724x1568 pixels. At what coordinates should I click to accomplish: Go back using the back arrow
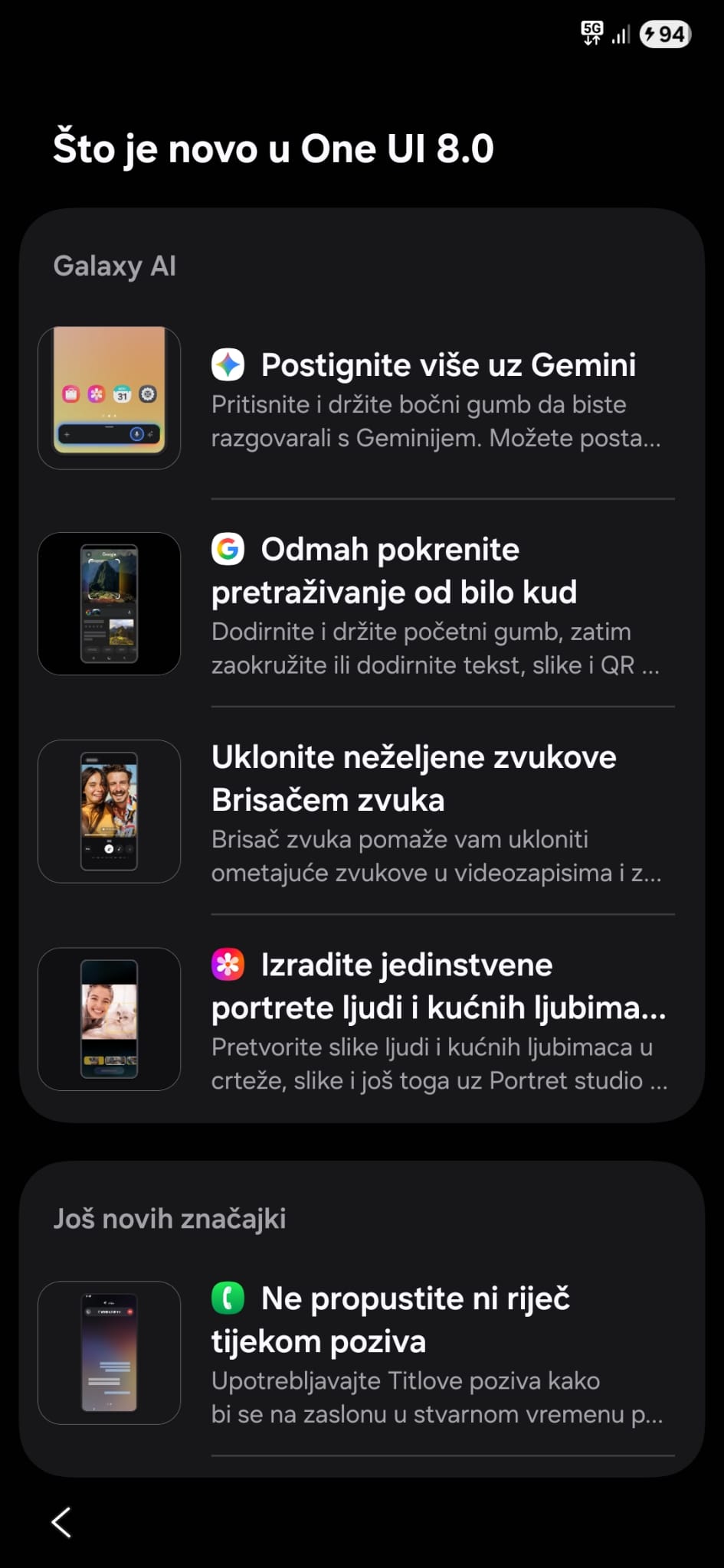pyautogui.click(x=61, y=1522)
